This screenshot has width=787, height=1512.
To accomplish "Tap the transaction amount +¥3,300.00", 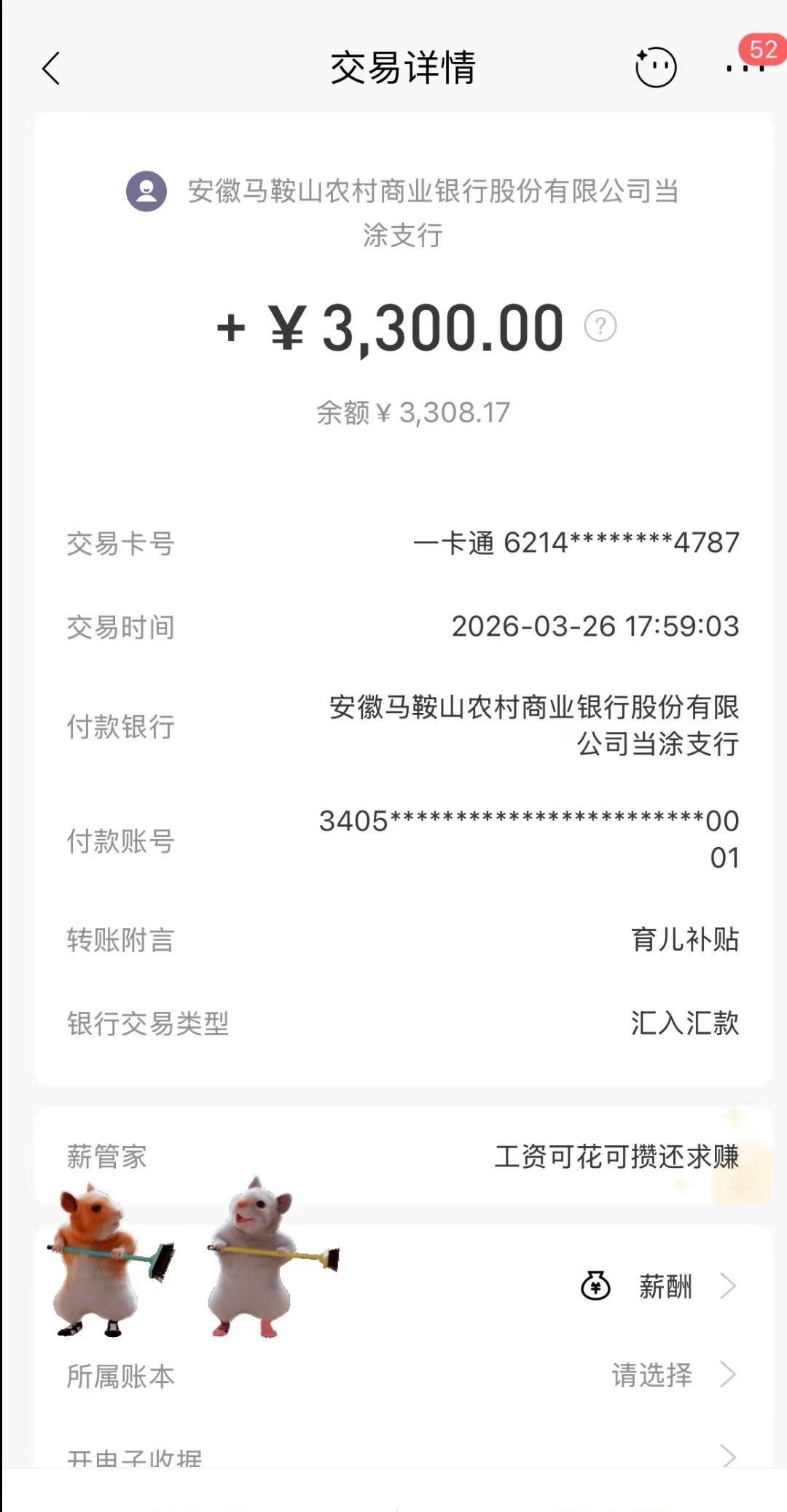I will coord(393,327).
